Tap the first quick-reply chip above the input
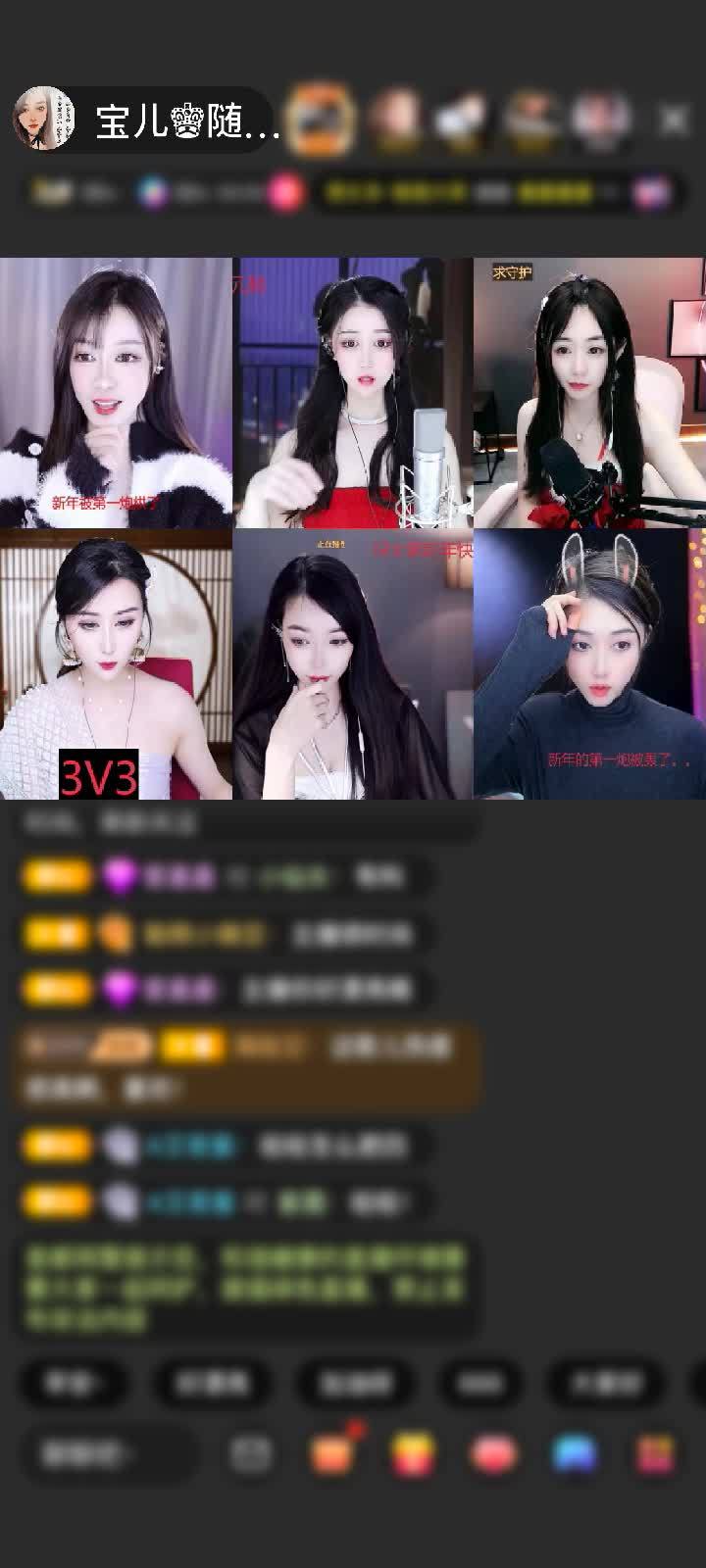Viewport: 706px width, 1568px height. pos(72,1383)
